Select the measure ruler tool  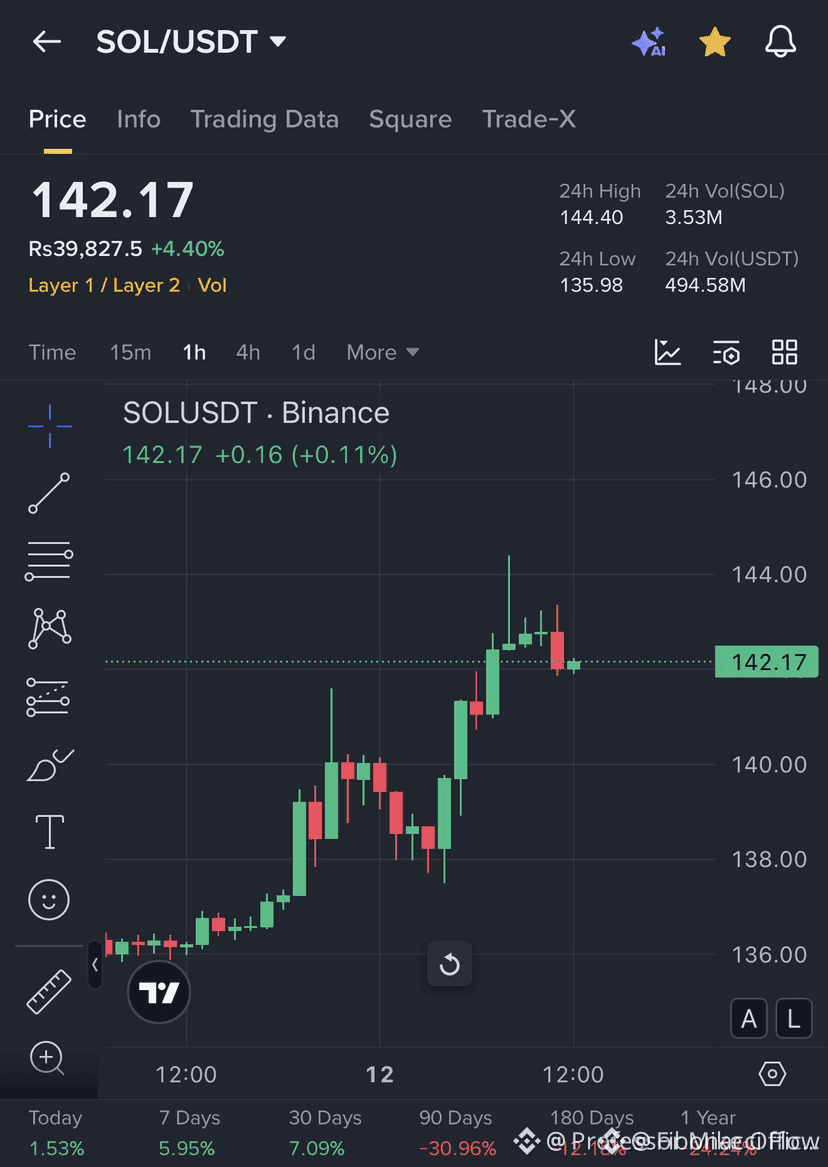48,991
